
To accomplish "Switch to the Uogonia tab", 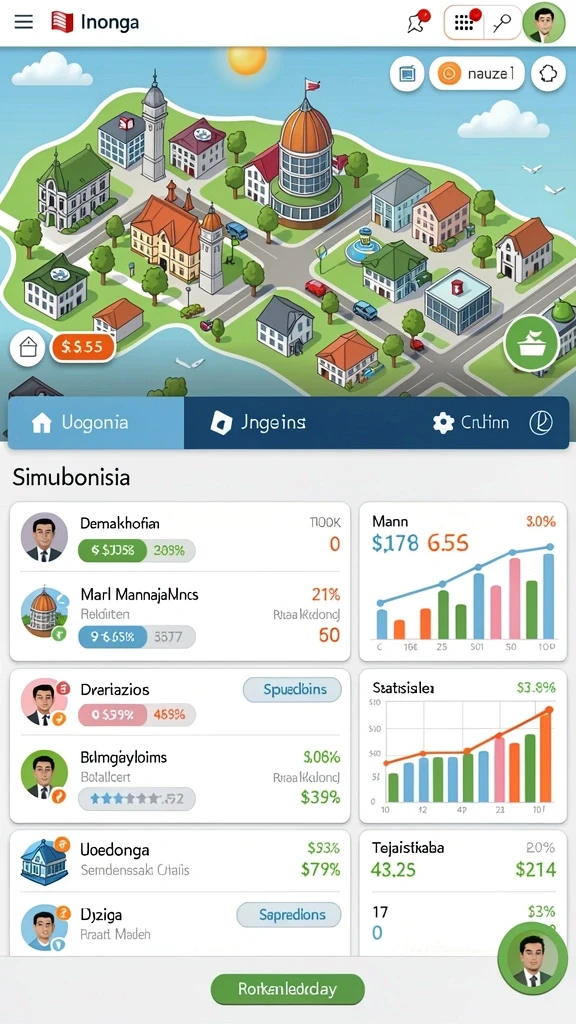I will click(96, 423).
